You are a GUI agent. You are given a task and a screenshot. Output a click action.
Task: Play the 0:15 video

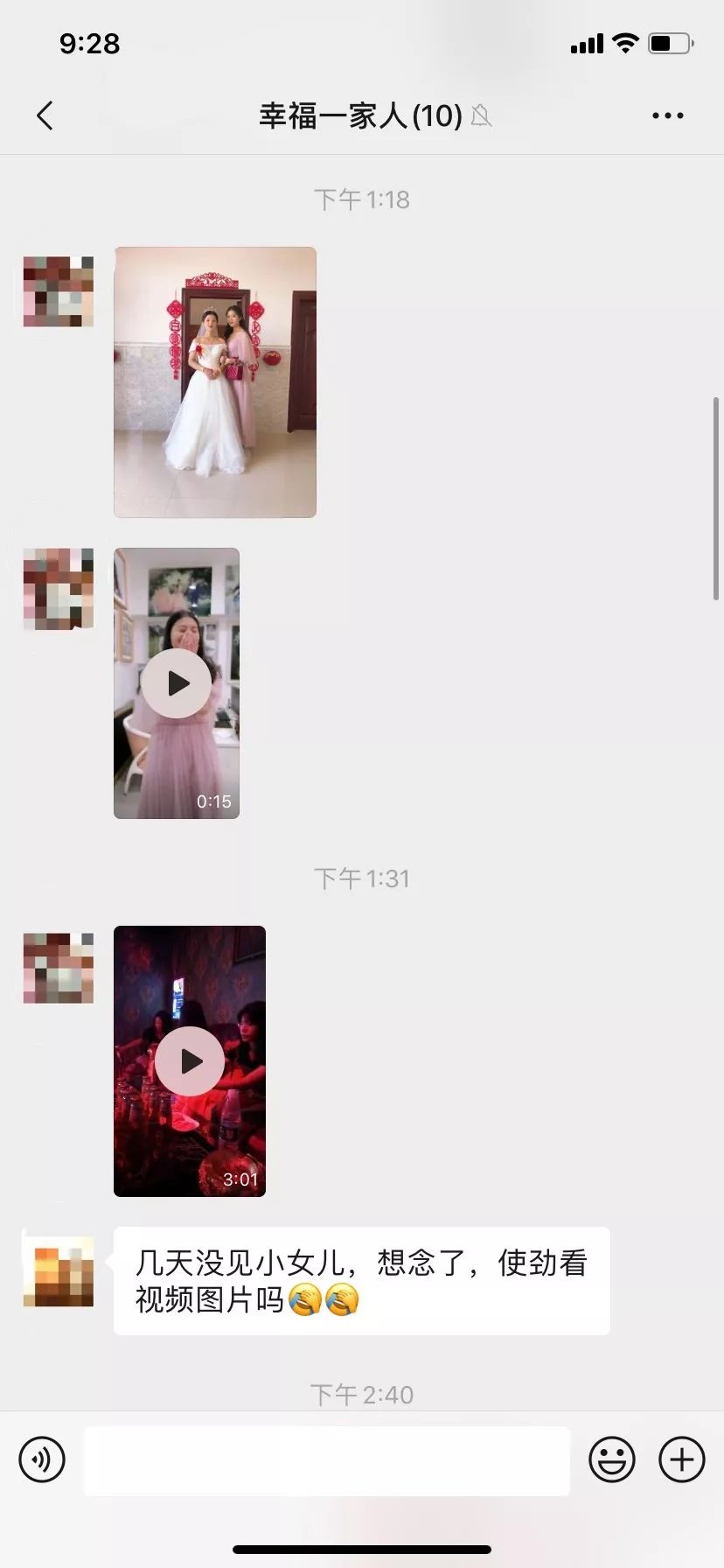(177, 683)
